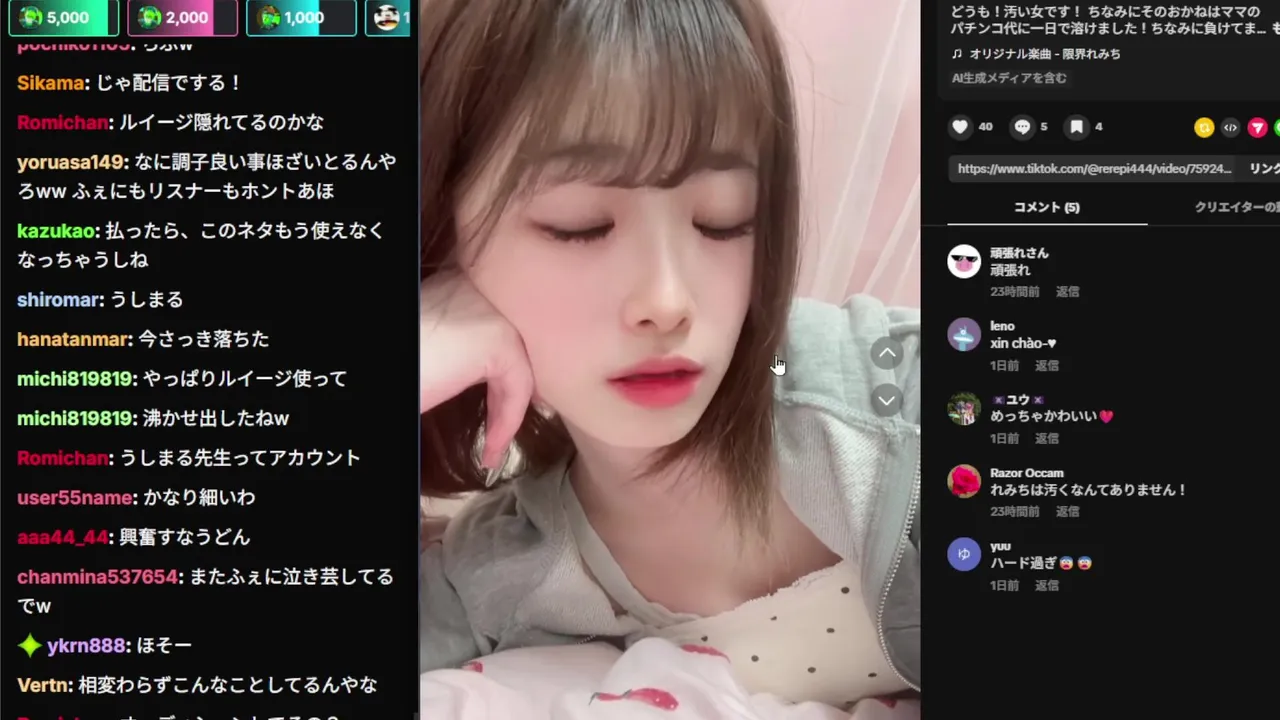The image size is (1280, 720).
Task: Send video to friends via red arrow icon
Action: pyautogui.click(x=1257, y=127)
